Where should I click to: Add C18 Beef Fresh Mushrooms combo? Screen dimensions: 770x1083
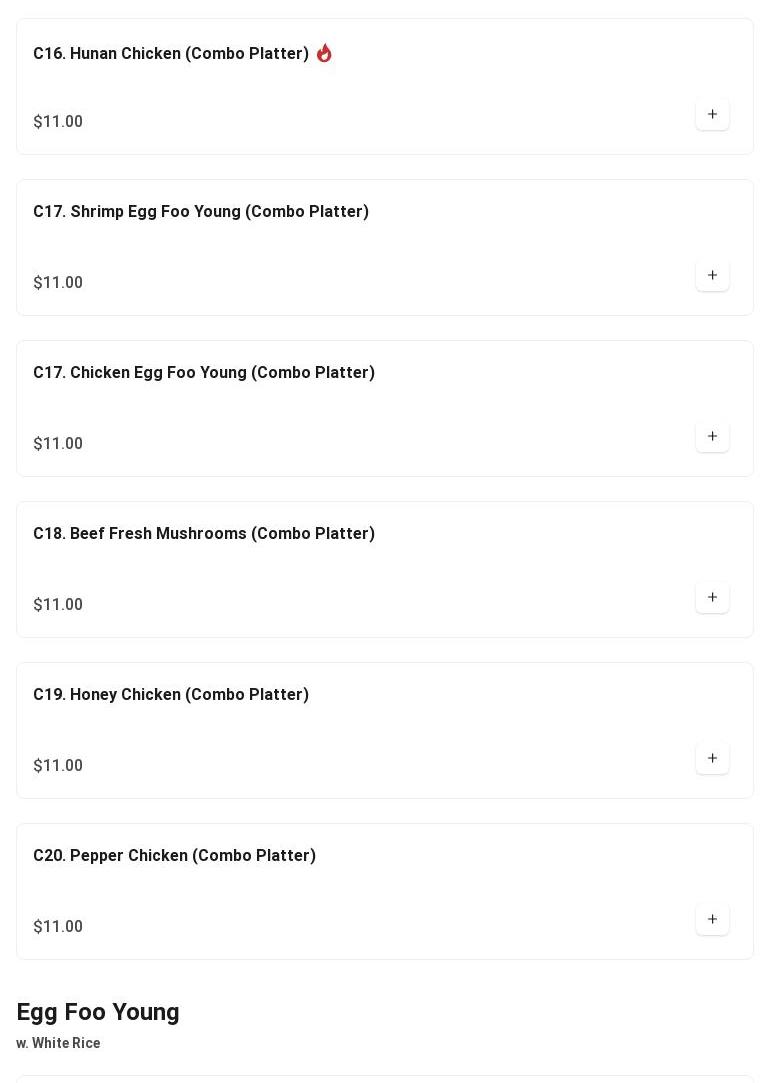[x=712, y=598]
